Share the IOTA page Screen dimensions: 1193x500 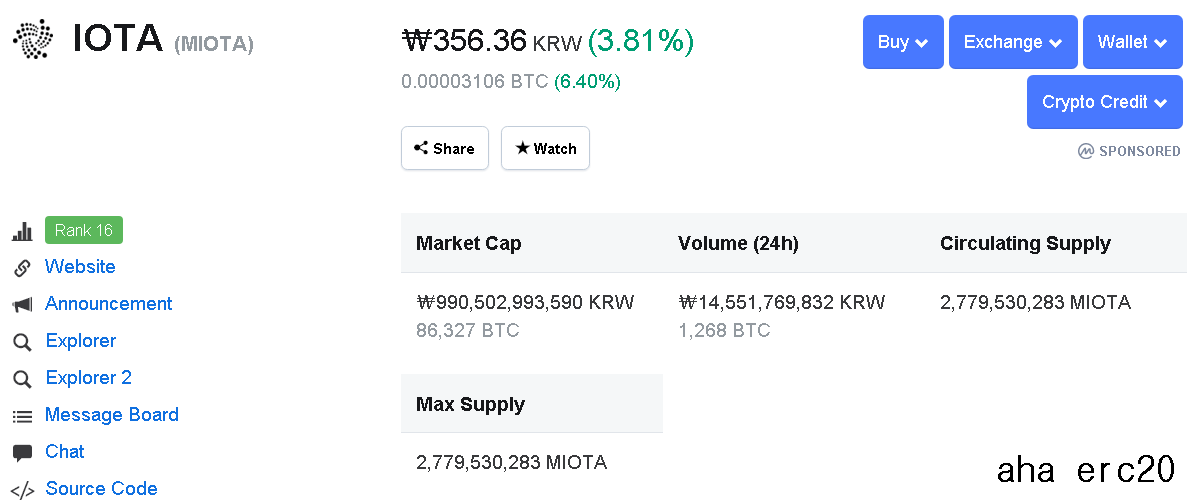[x=444, y=148]
